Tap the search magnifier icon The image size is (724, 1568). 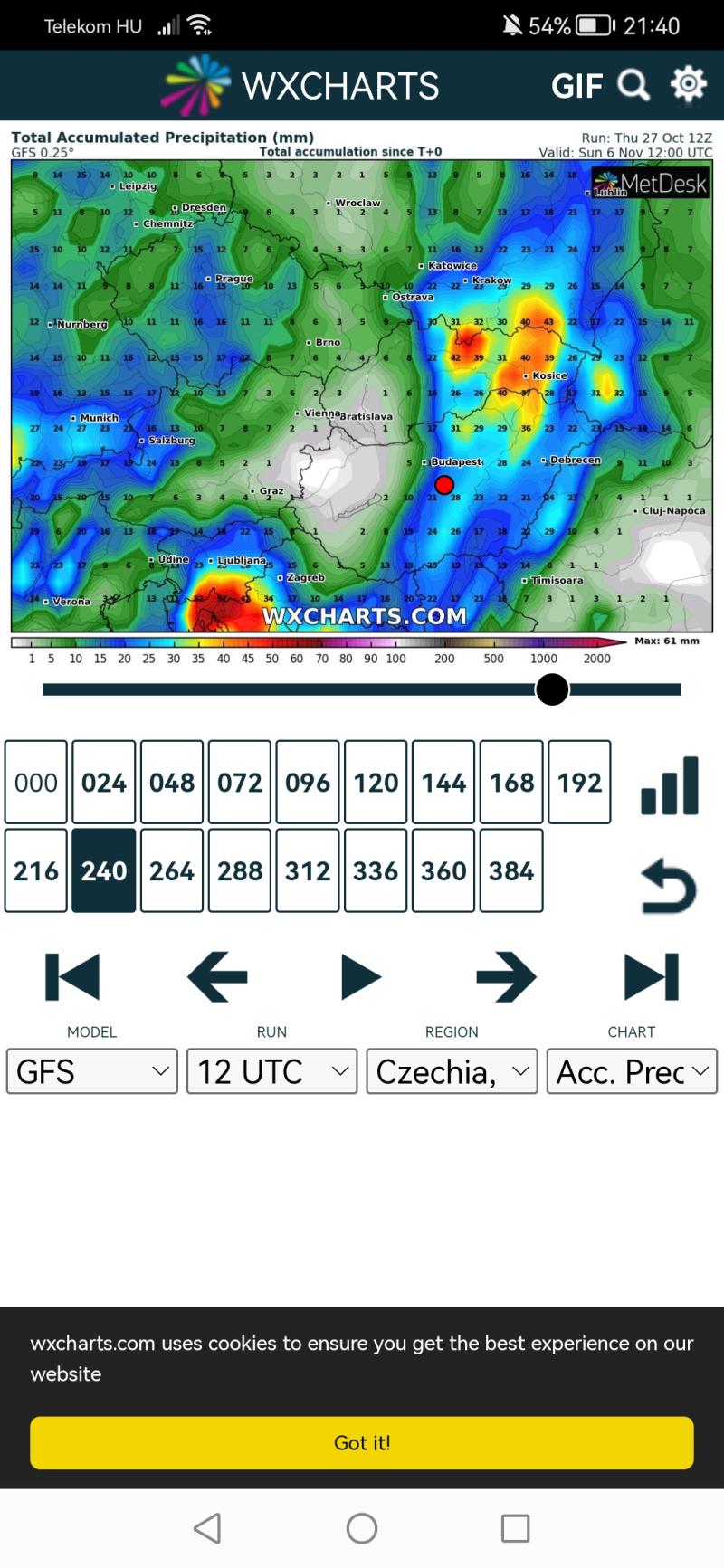[x=633, y=85]
